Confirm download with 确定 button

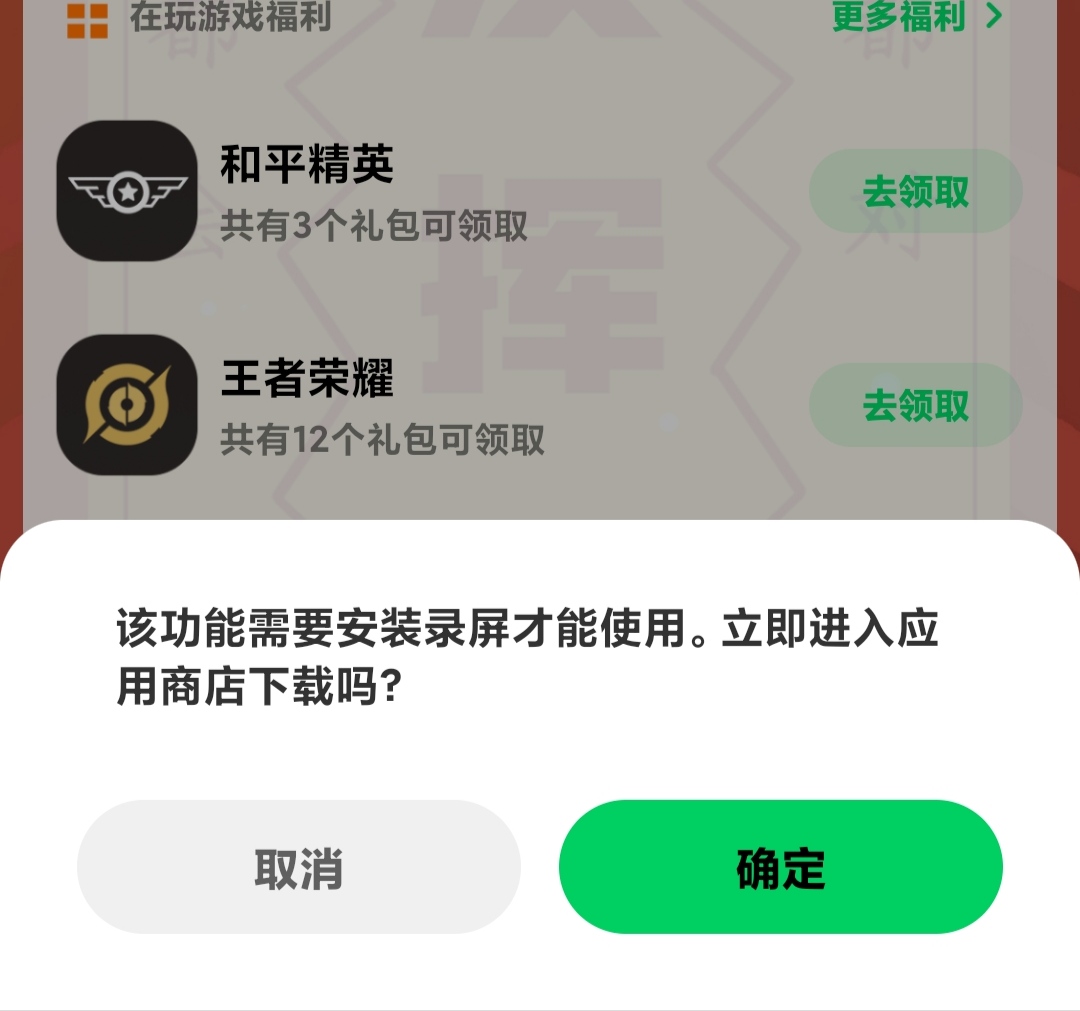[x=780, y=867]
